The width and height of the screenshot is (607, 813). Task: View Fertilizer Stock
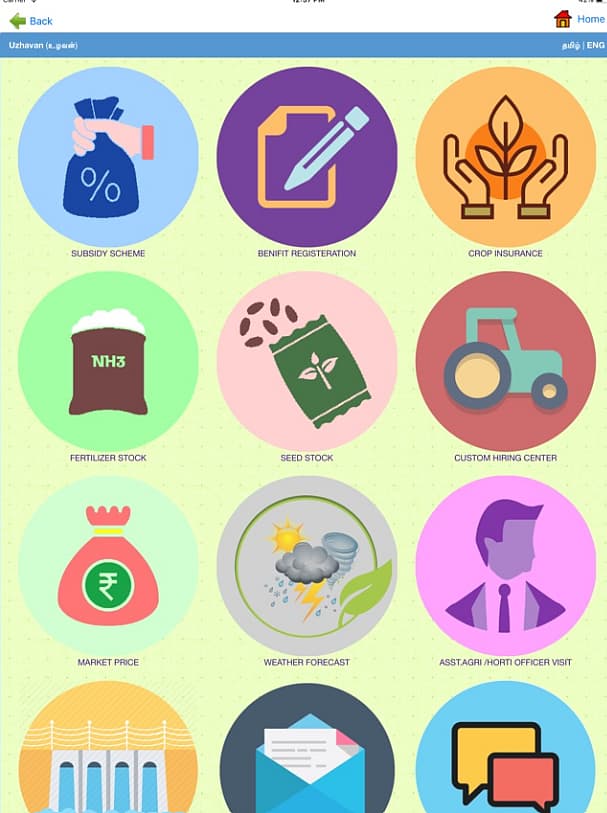(x=108, y=361)
